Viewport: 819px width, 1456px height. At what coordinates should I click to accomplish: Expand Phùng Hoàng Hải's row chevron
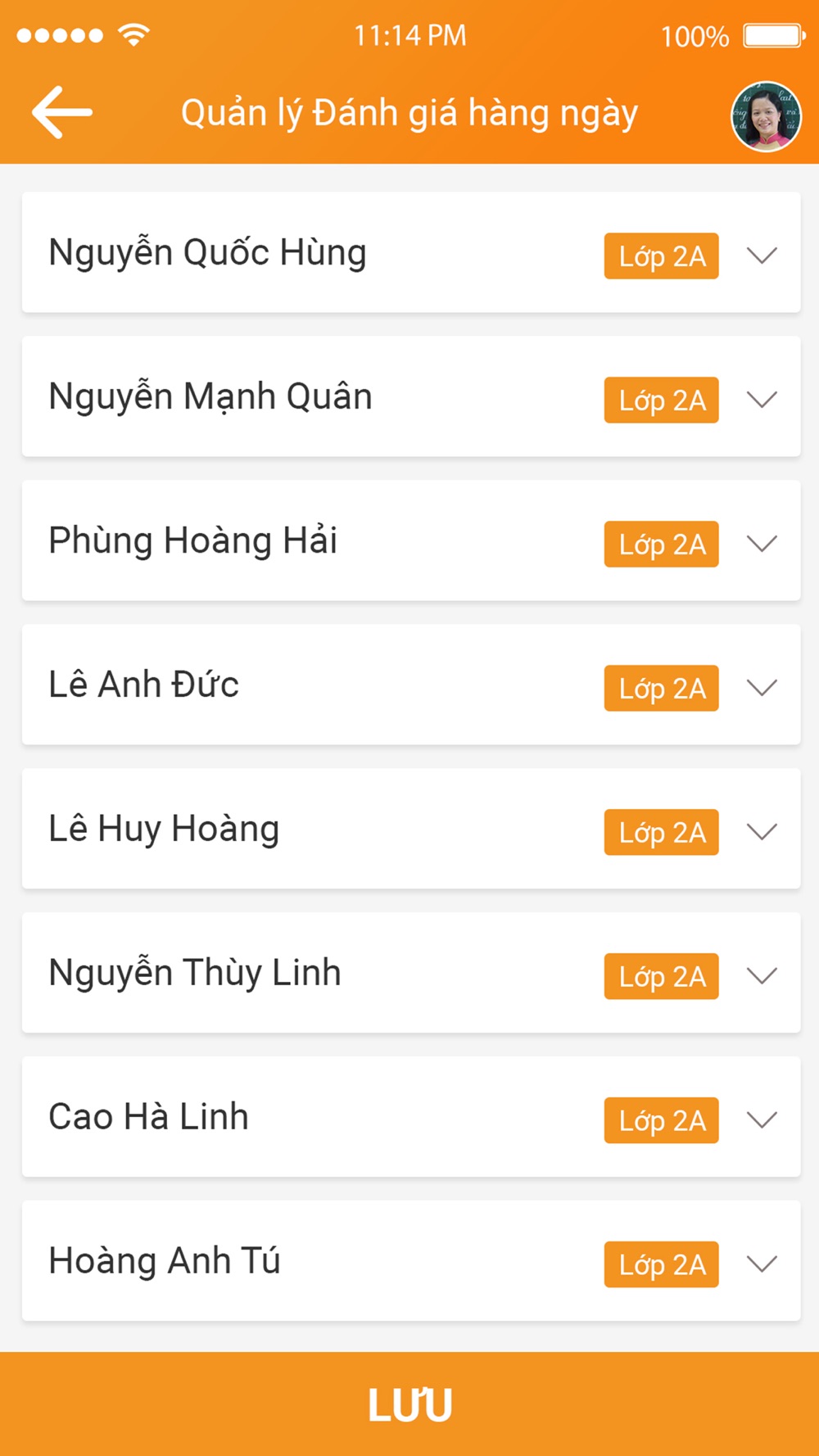click(762, 544)
